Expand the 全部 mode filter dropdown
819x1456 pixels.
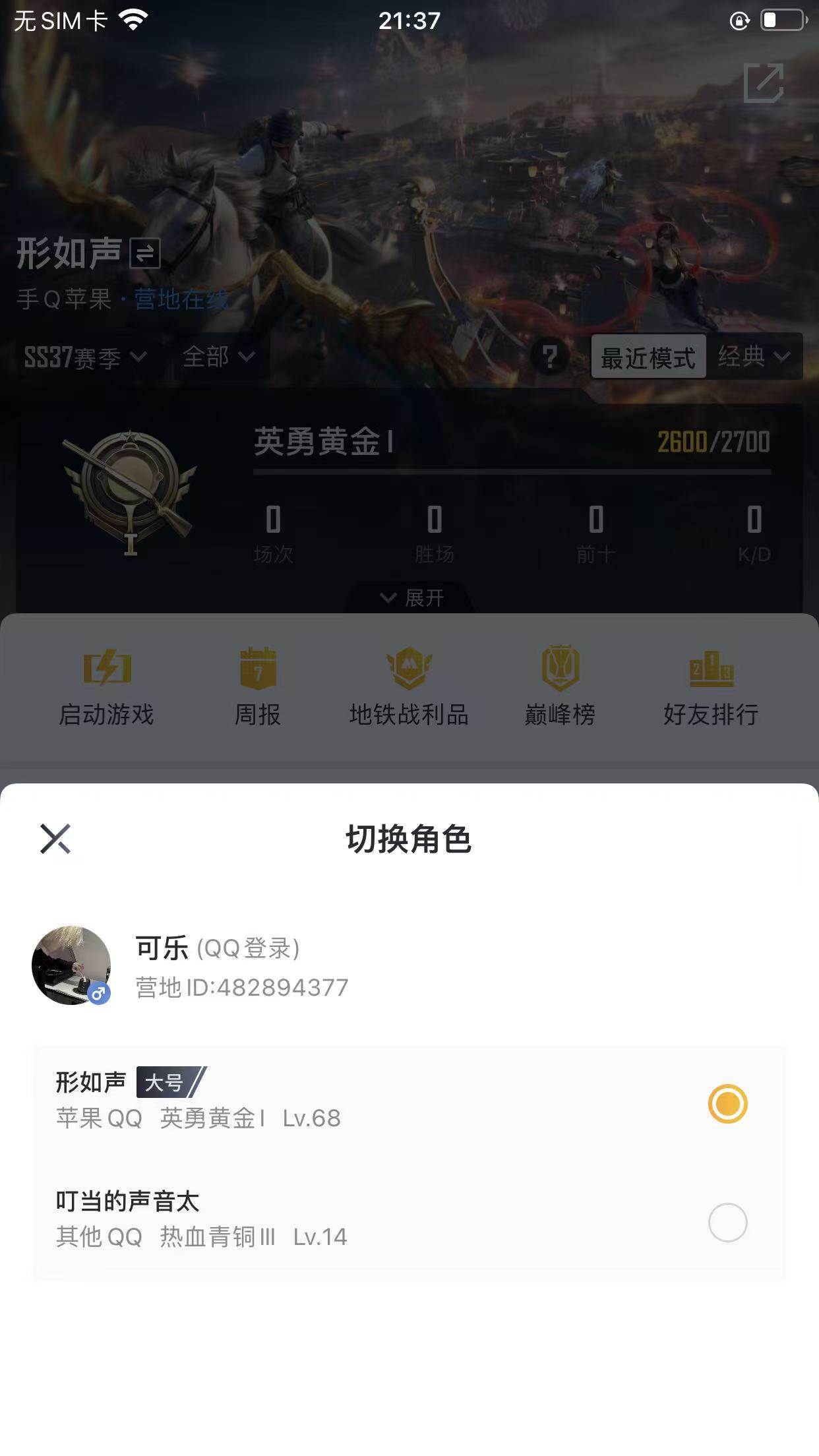pos(218,357)
